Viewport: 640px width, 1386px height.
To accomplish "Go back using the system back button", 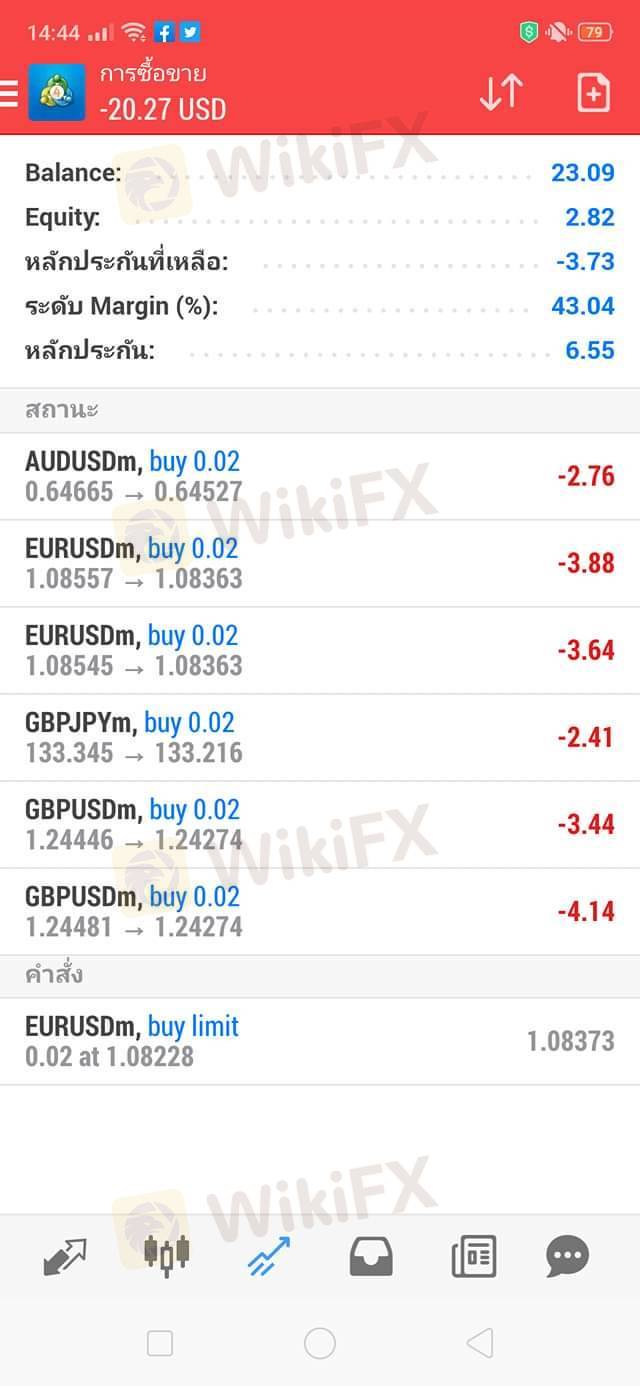I will point(480,1343).
